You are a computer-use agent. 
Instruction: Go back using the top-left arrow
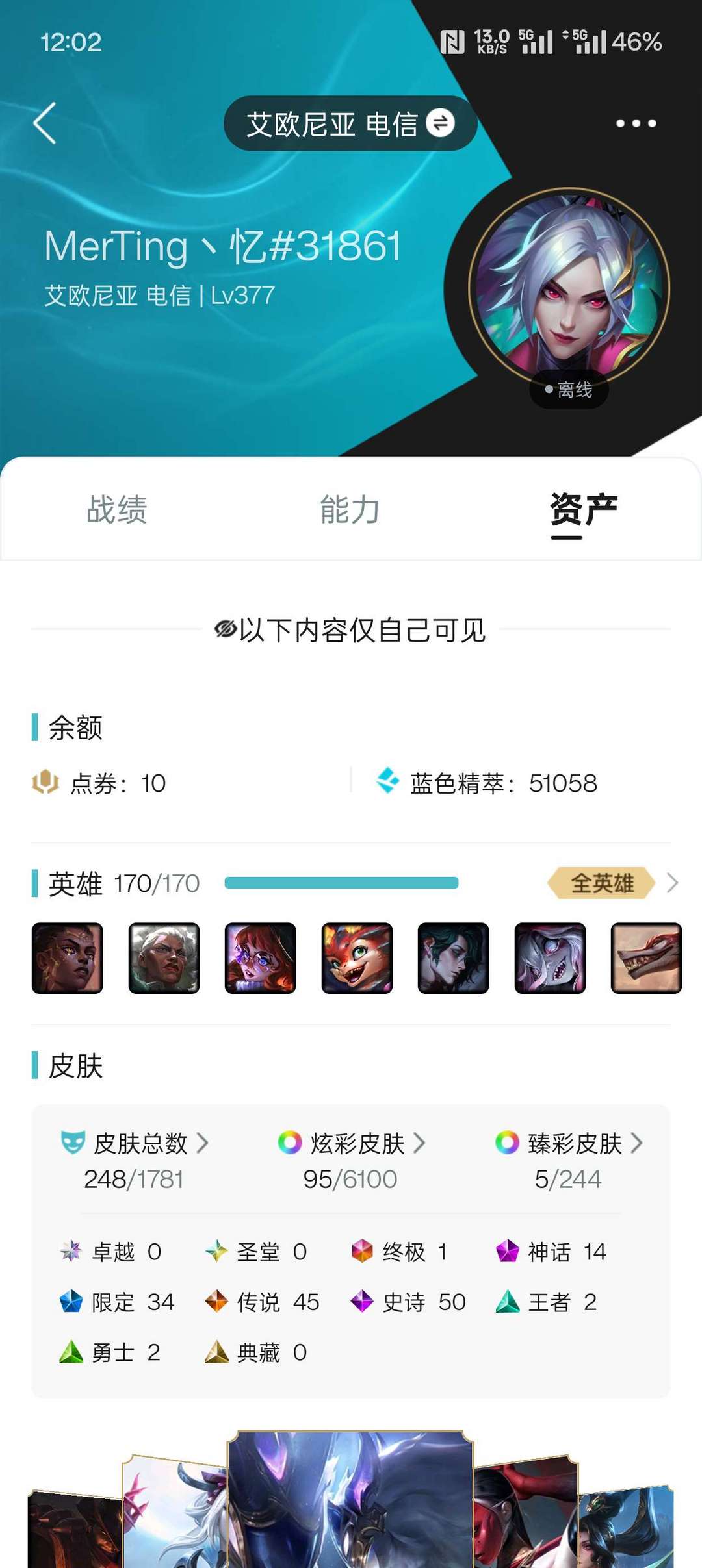pos(44,123)
